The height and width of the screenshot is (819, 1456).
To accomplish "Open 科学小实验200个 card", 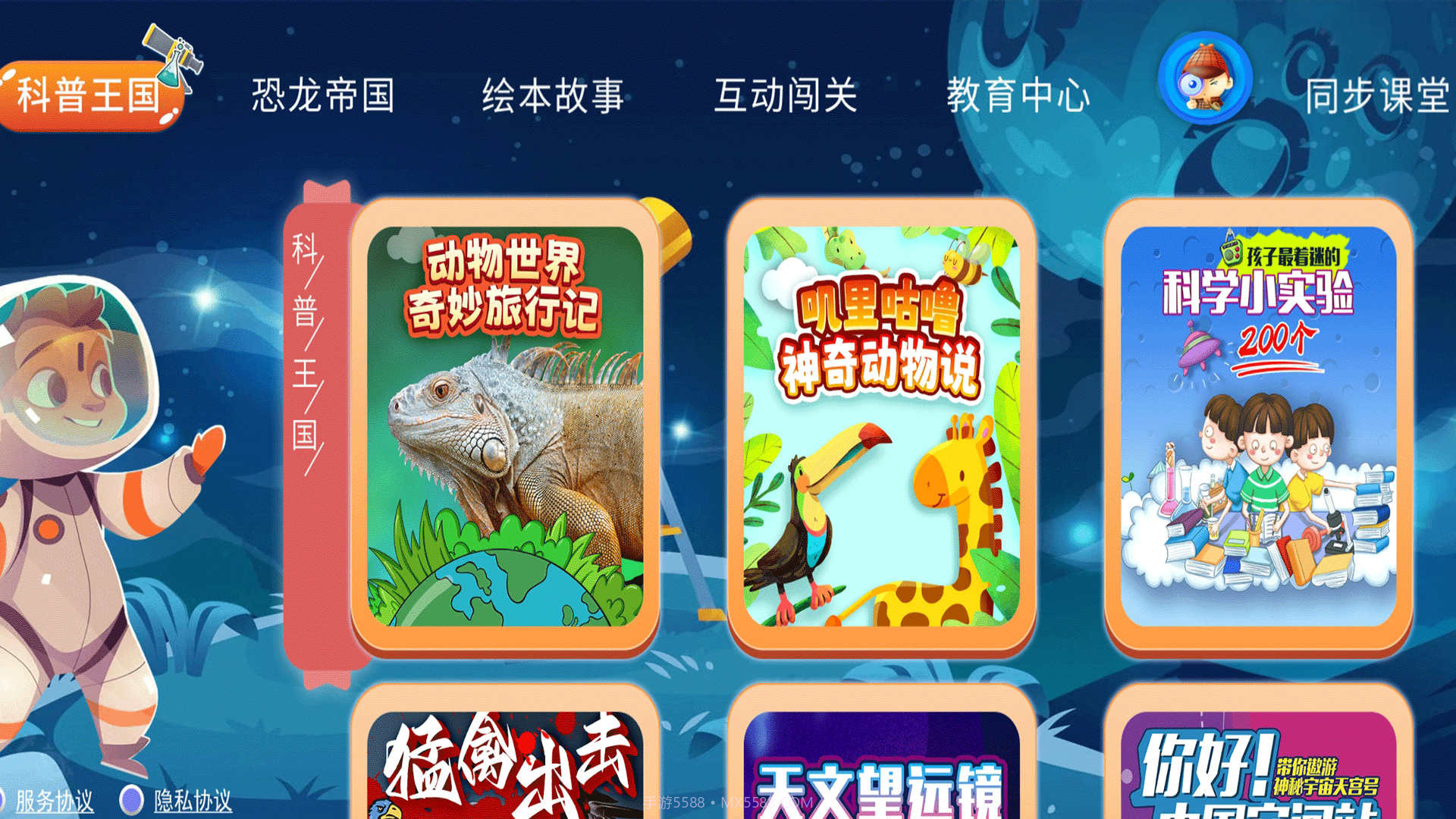I will [1258, 426].
